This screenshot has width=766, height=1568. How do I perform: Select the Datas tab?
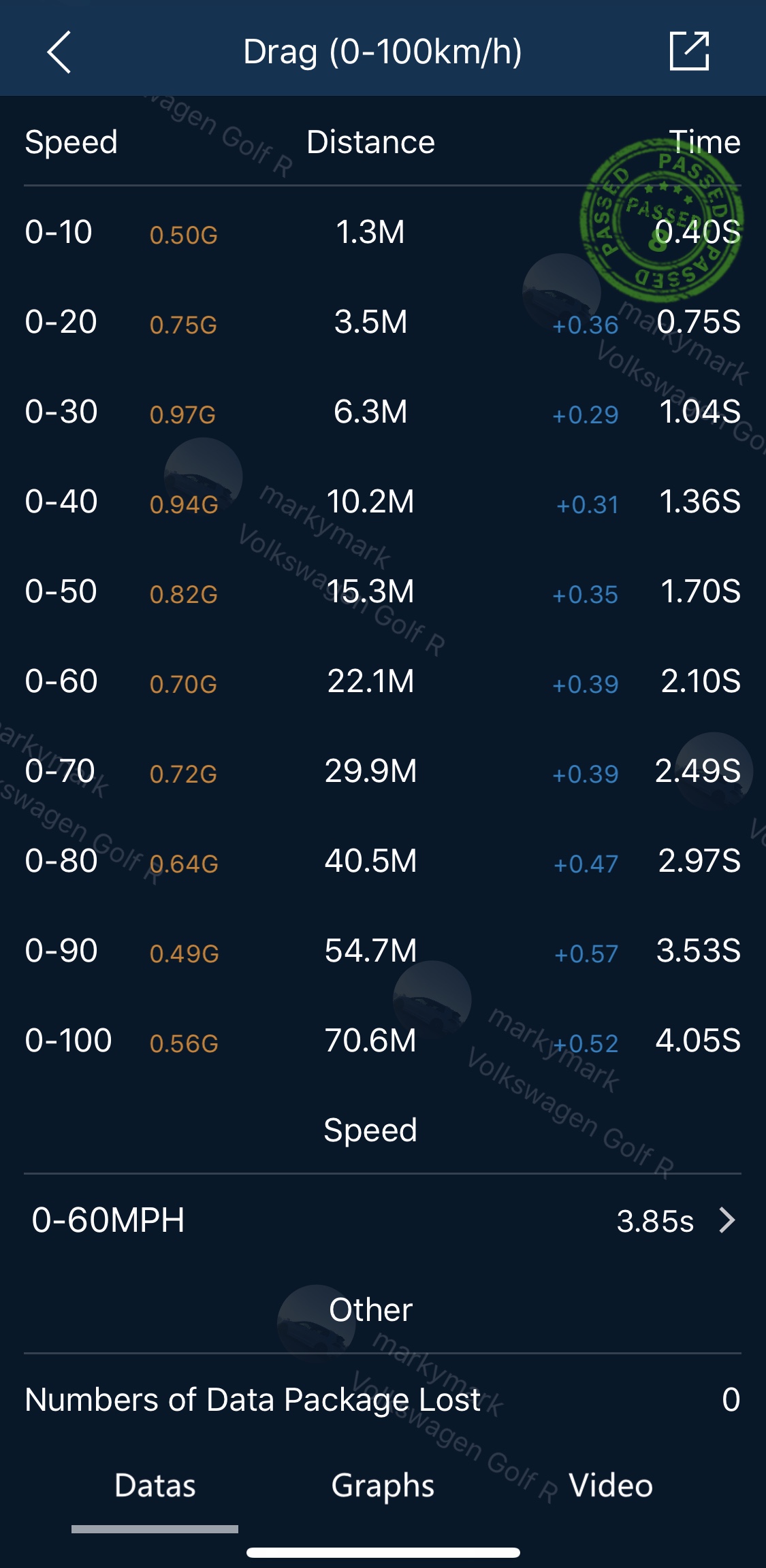[x=155, y=1486]
